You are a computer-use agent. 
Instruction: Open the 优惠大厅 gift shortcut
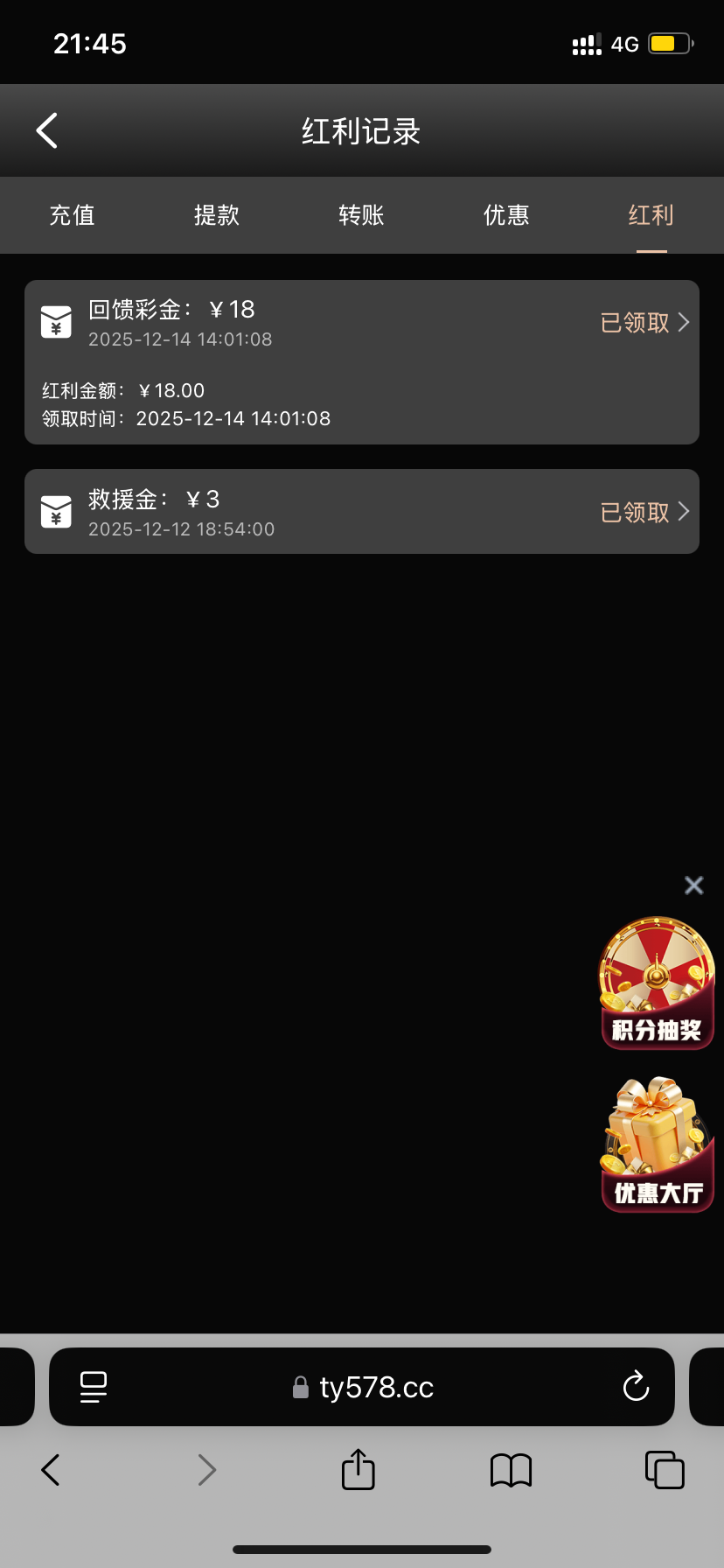657,1144
